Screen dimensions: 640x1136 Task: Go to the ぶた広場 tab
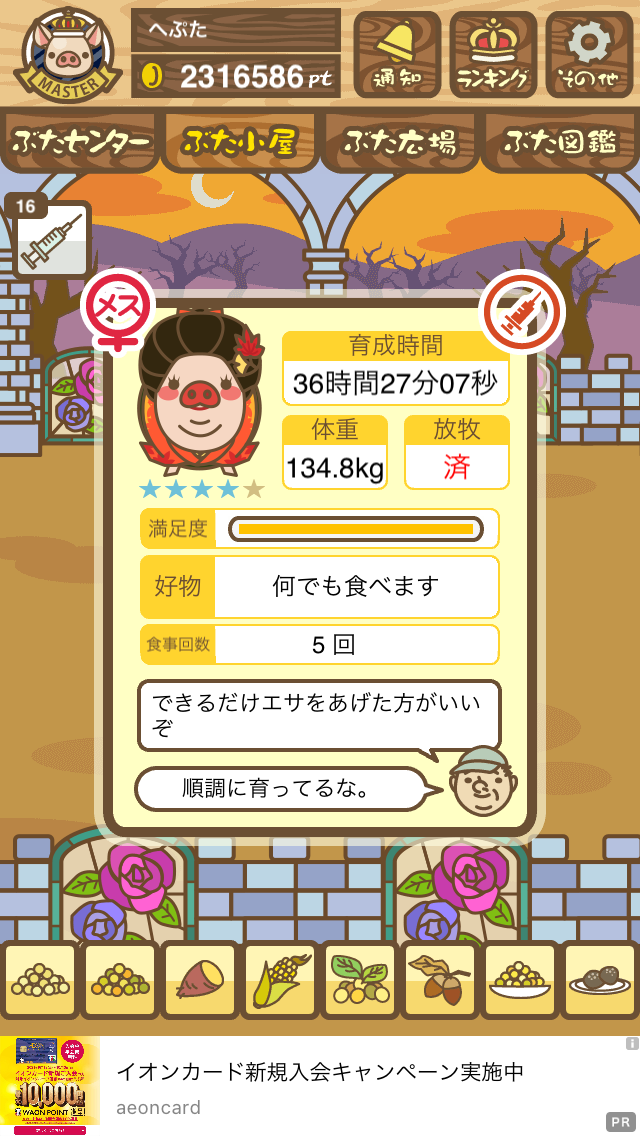point(400,142)
